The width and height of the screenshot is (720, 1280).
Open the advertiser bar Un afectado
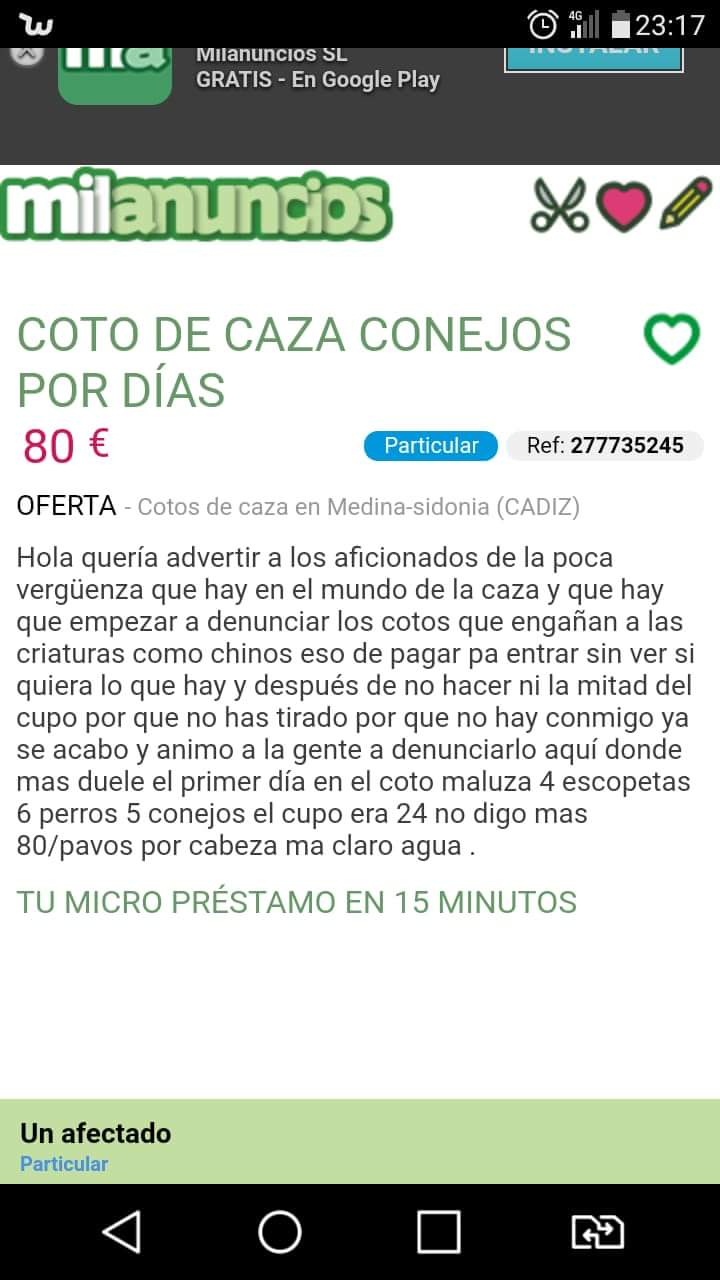360,1142
